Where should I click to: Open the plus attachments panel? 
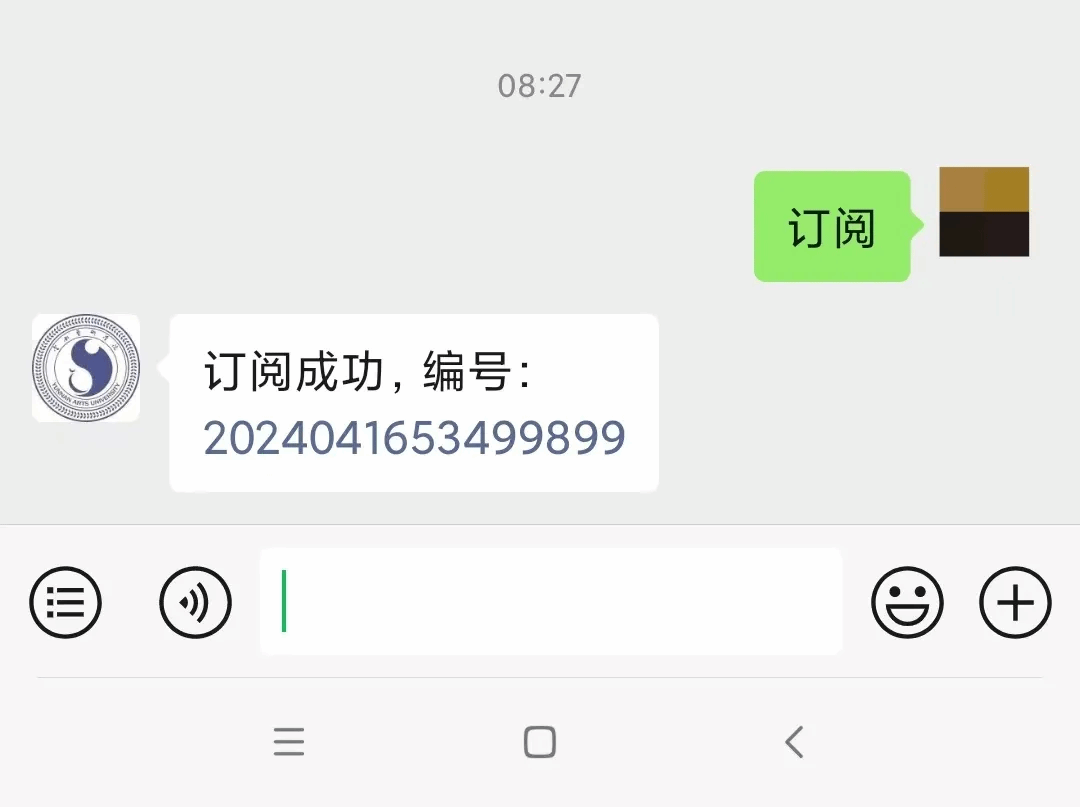point(1015,602)
